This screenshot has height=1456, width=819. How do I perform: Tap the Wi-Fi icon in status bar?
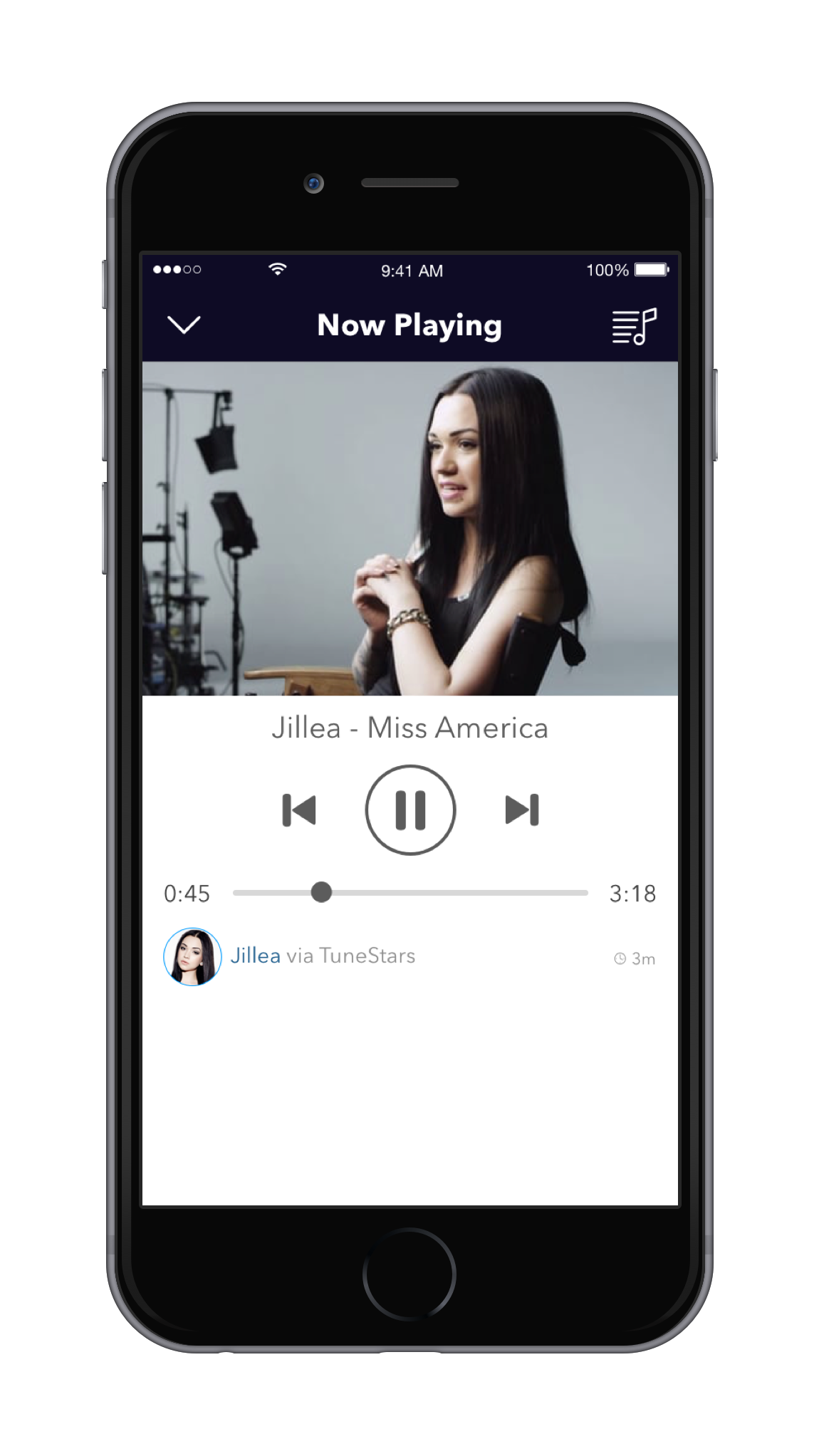(276, 270)
